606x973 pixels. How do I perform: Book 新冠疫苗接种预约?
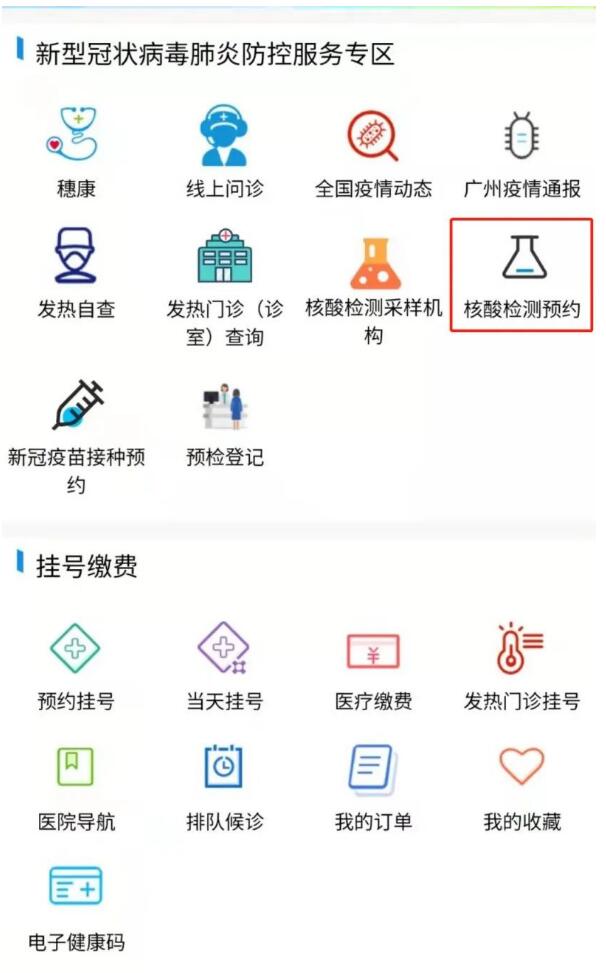coord(77,410)
